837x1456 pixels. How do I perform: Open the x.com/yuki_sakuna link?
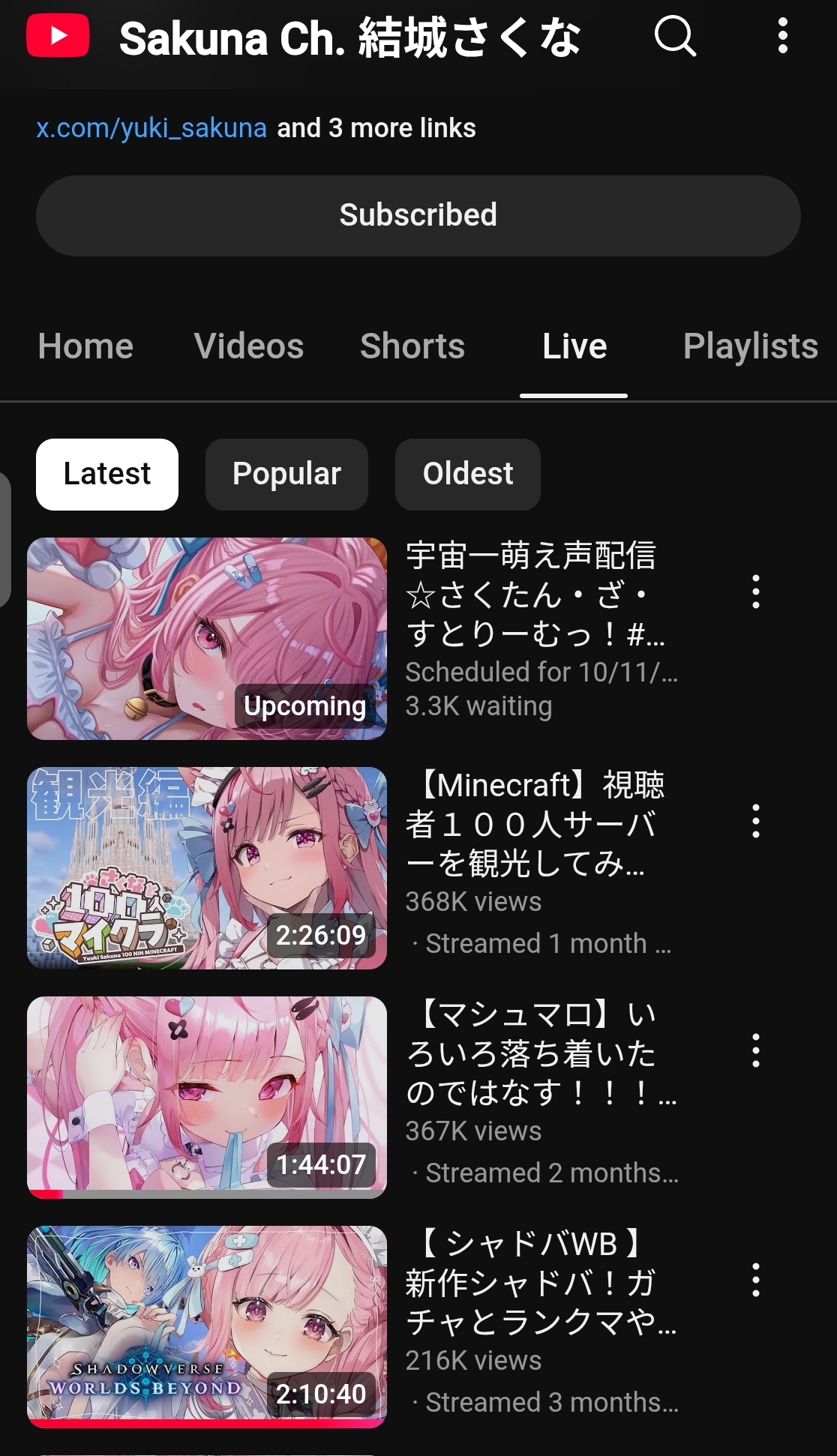(x=151, y=128)
